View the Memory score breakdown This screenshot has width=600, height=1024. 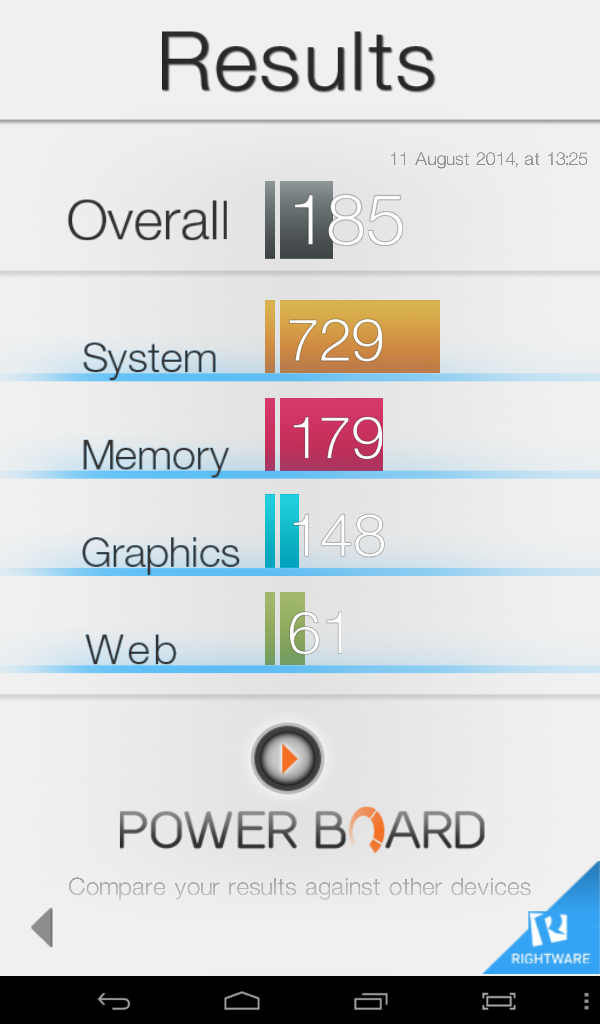pos(300,437)
